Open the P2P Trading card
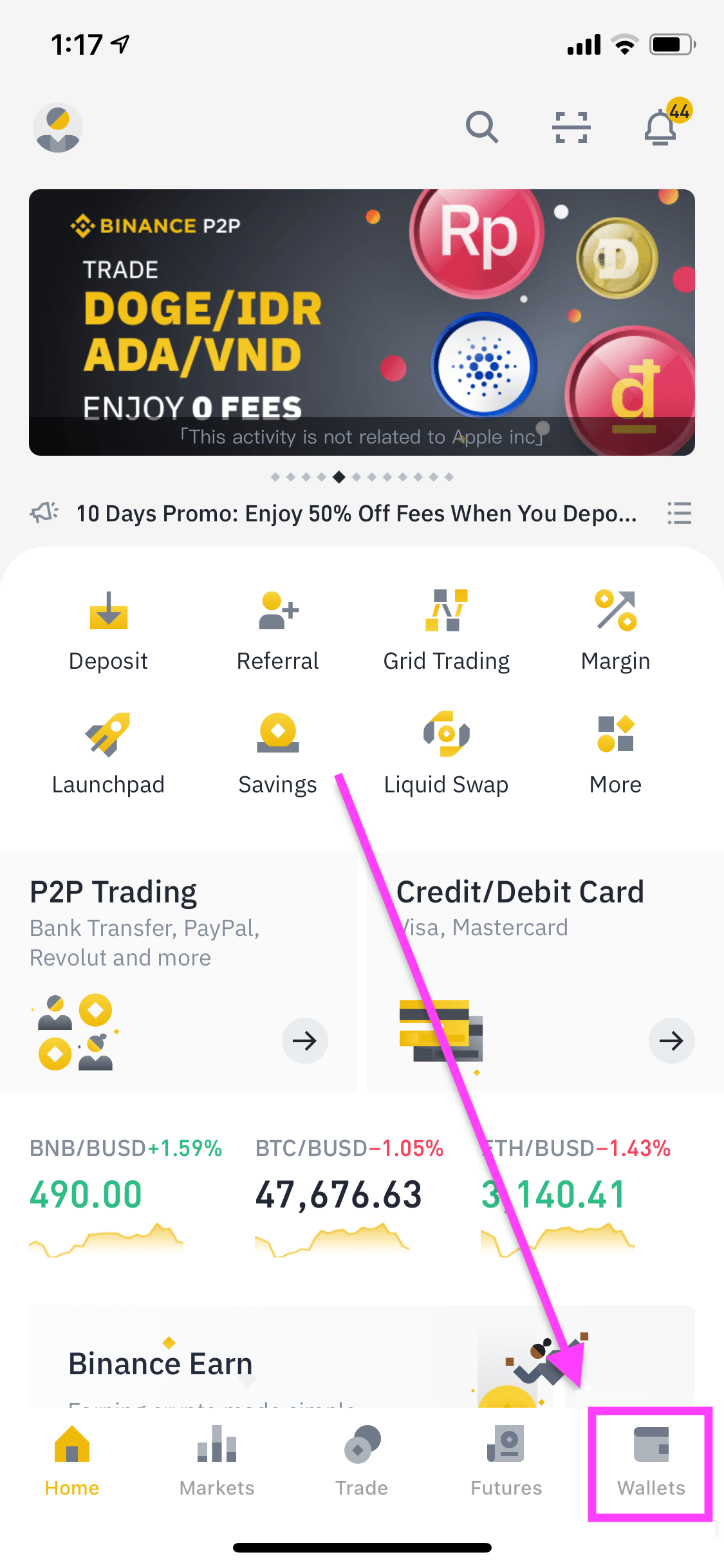Screen dimensions: 724x1568 (178, 972)
